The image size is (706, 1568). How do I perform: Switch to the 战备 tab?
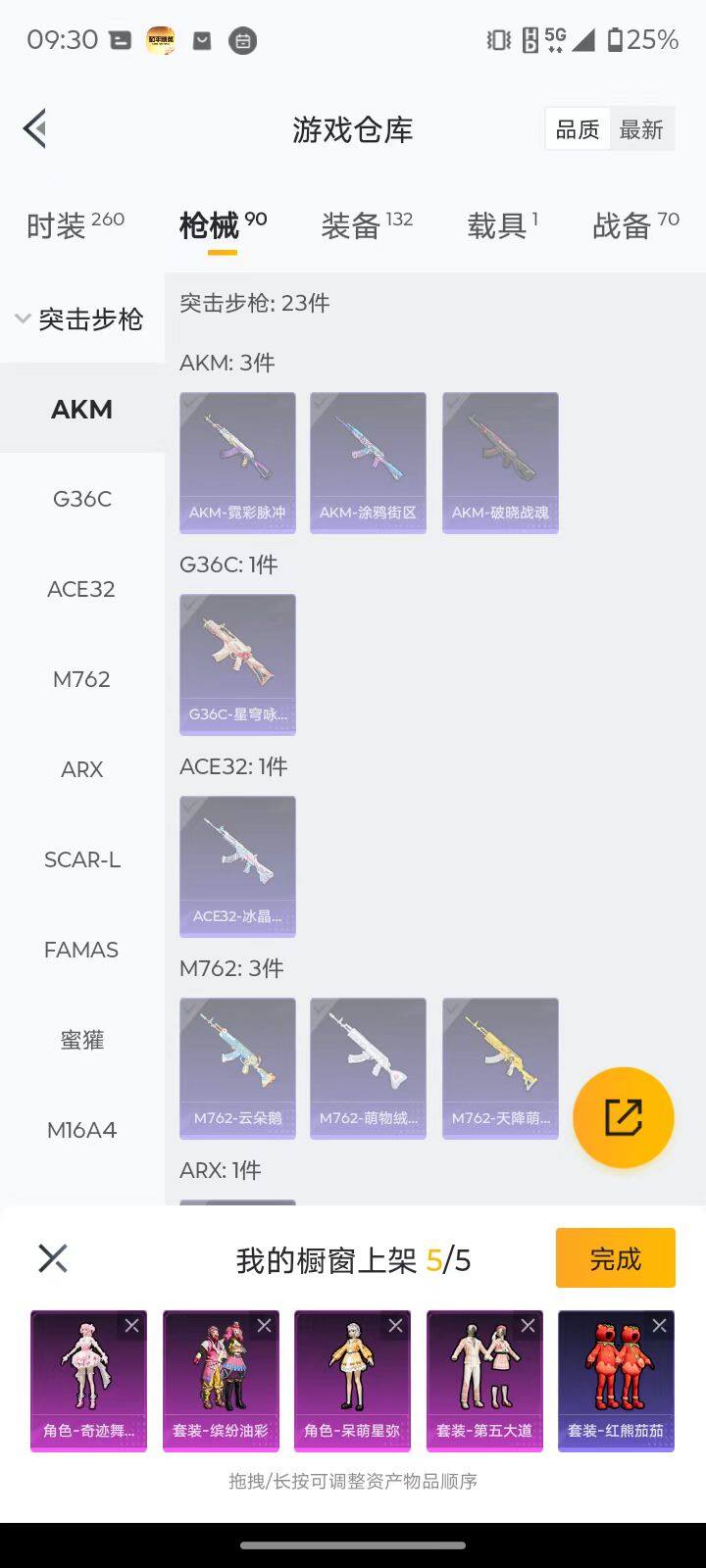pos(634,225)
